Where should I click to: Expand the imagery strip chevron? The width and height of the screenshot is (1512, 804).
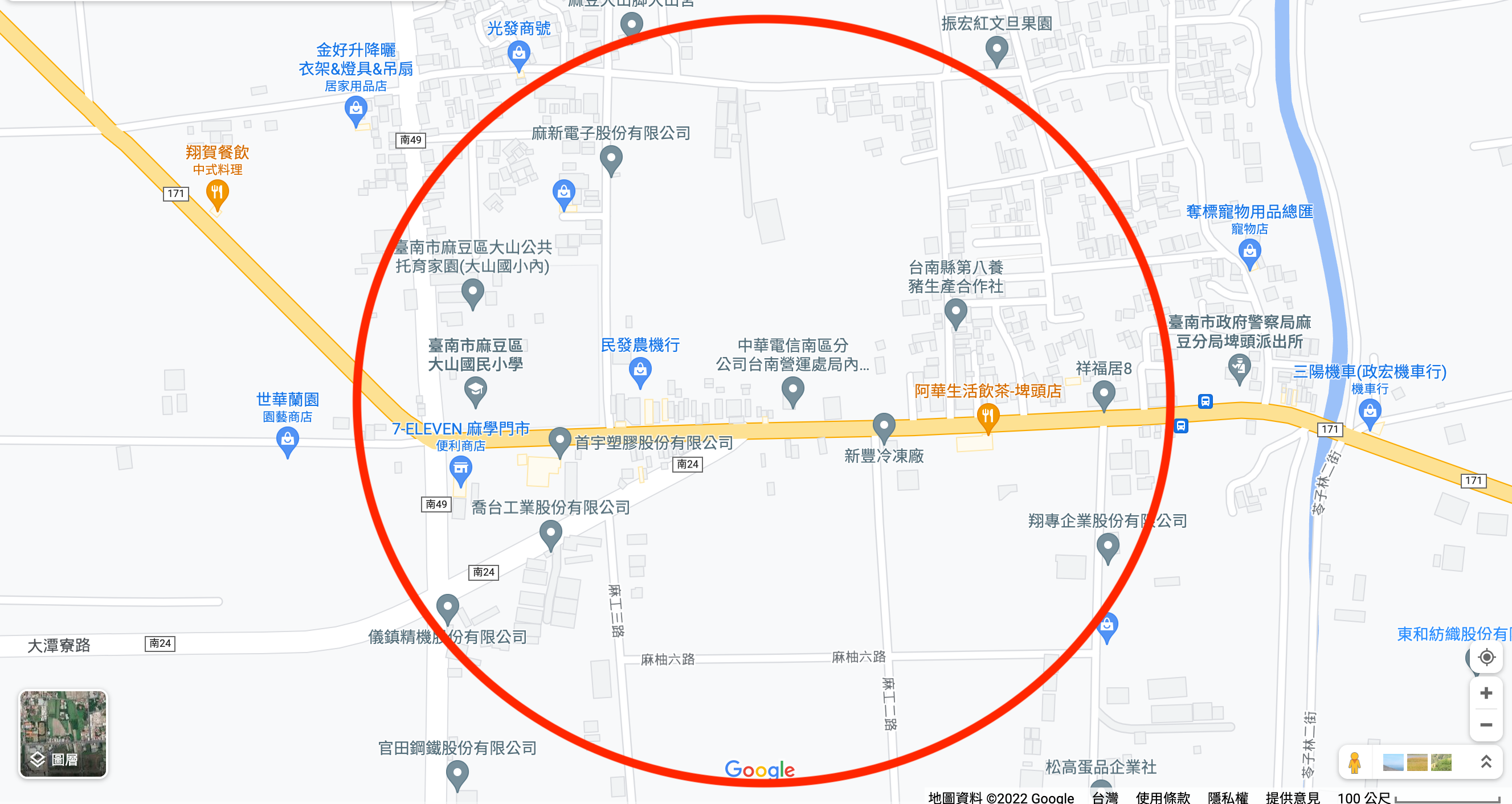1486,762
